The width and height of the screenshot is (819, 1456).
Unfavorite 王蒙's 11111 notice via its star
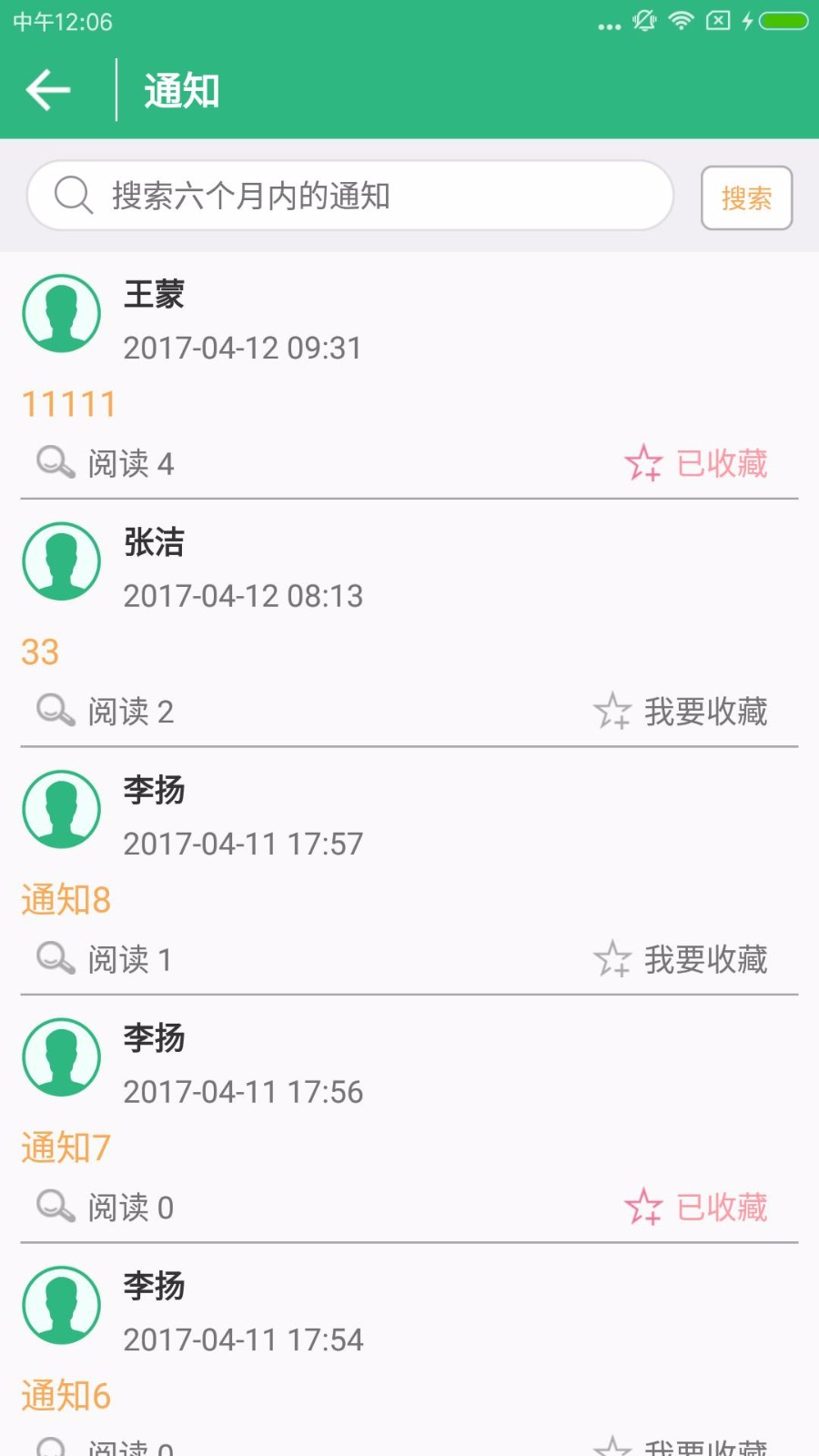[645, 463]
